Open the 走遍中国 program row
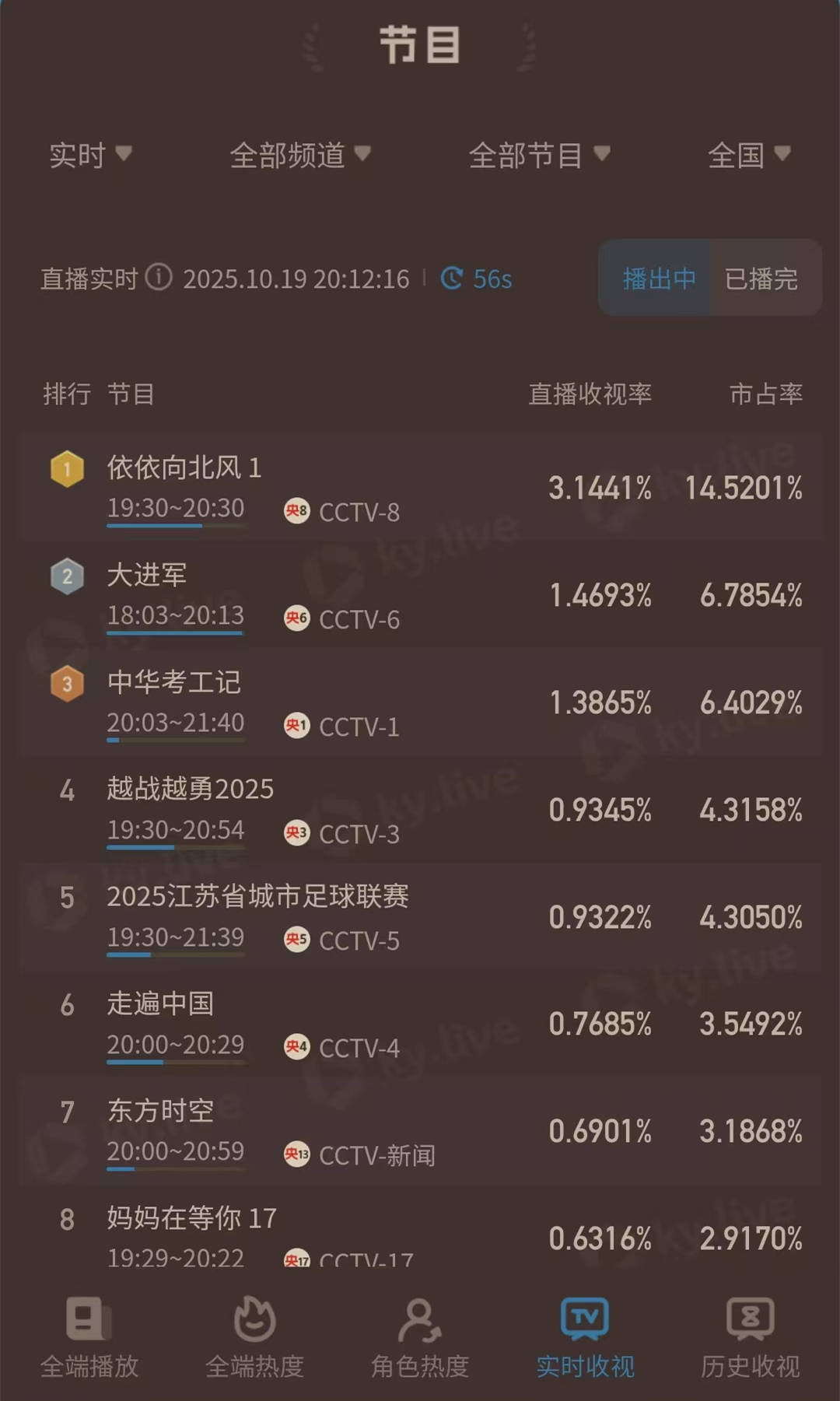The height and width of the screenshot is (1401, 840). pos(420,1024)
